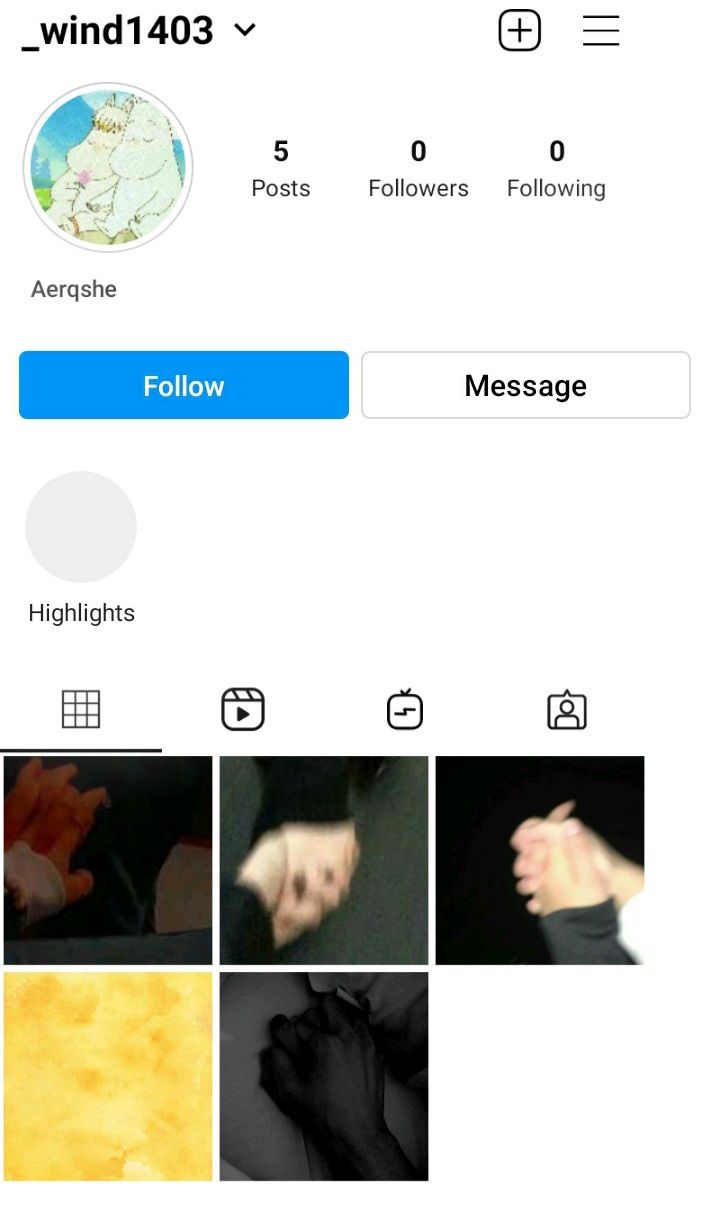The width and height of the screenshot is (714, 1228).
Task: Send a message to this profile
Action: [x=525, y=385]
